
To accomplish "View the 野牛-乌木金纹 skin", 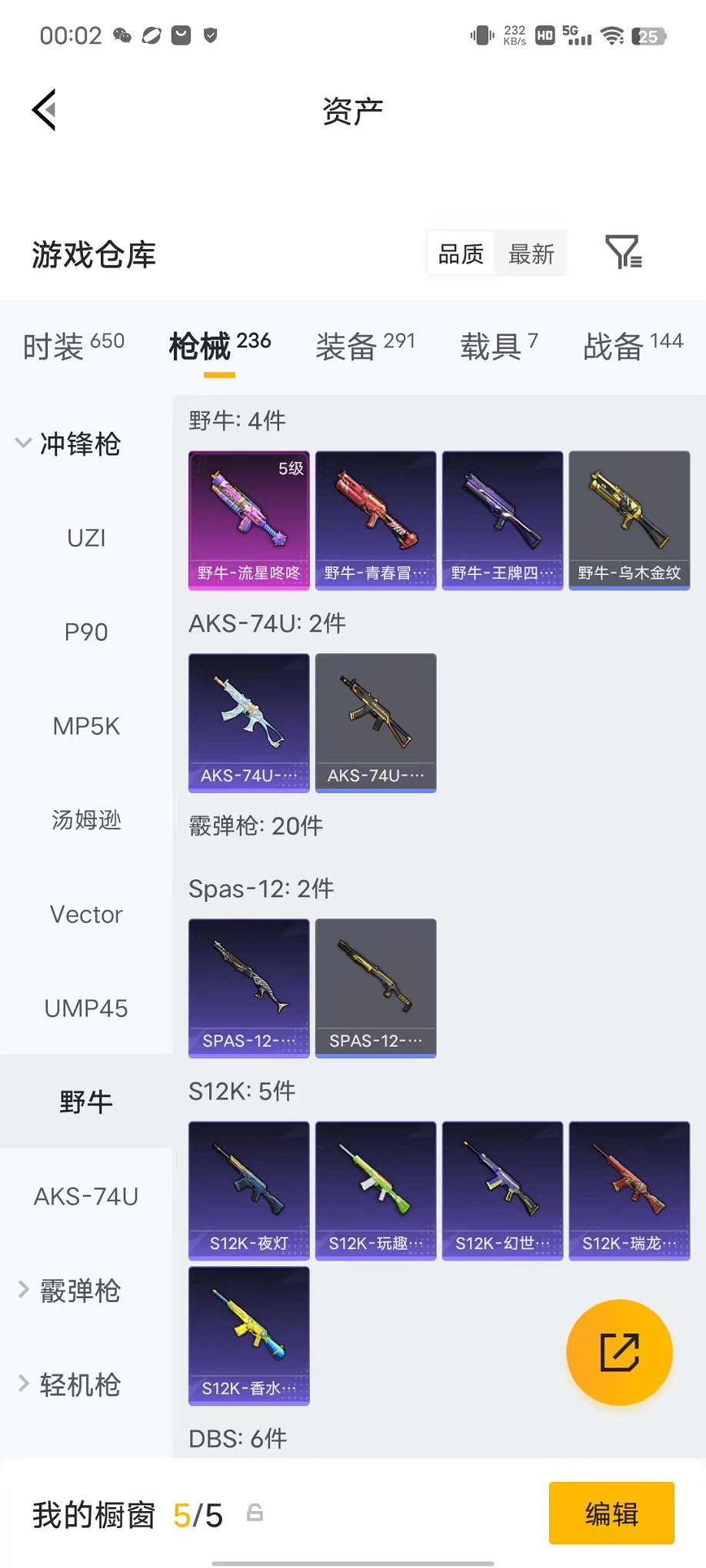I will [629, 520].
